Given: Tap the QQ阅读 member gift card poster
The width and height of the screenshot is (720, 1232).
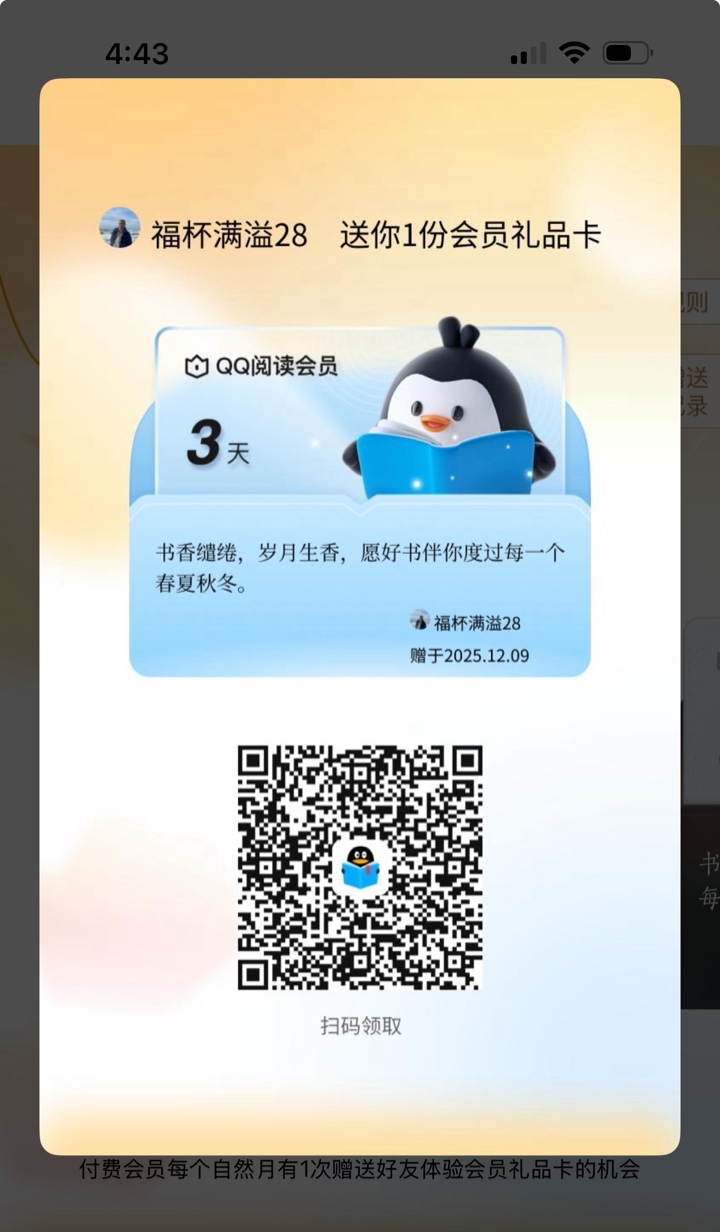Looking at the screenshot, I should coord(360,500).
